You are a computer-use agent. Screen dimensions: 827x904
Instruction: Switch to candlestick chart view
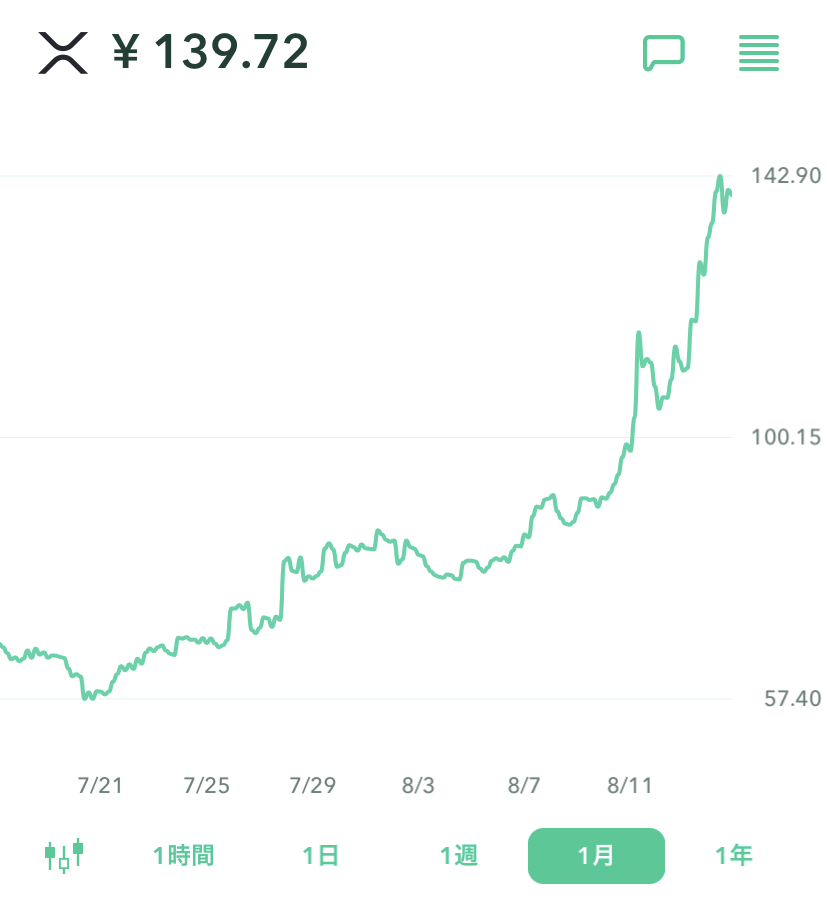(64, 856)
